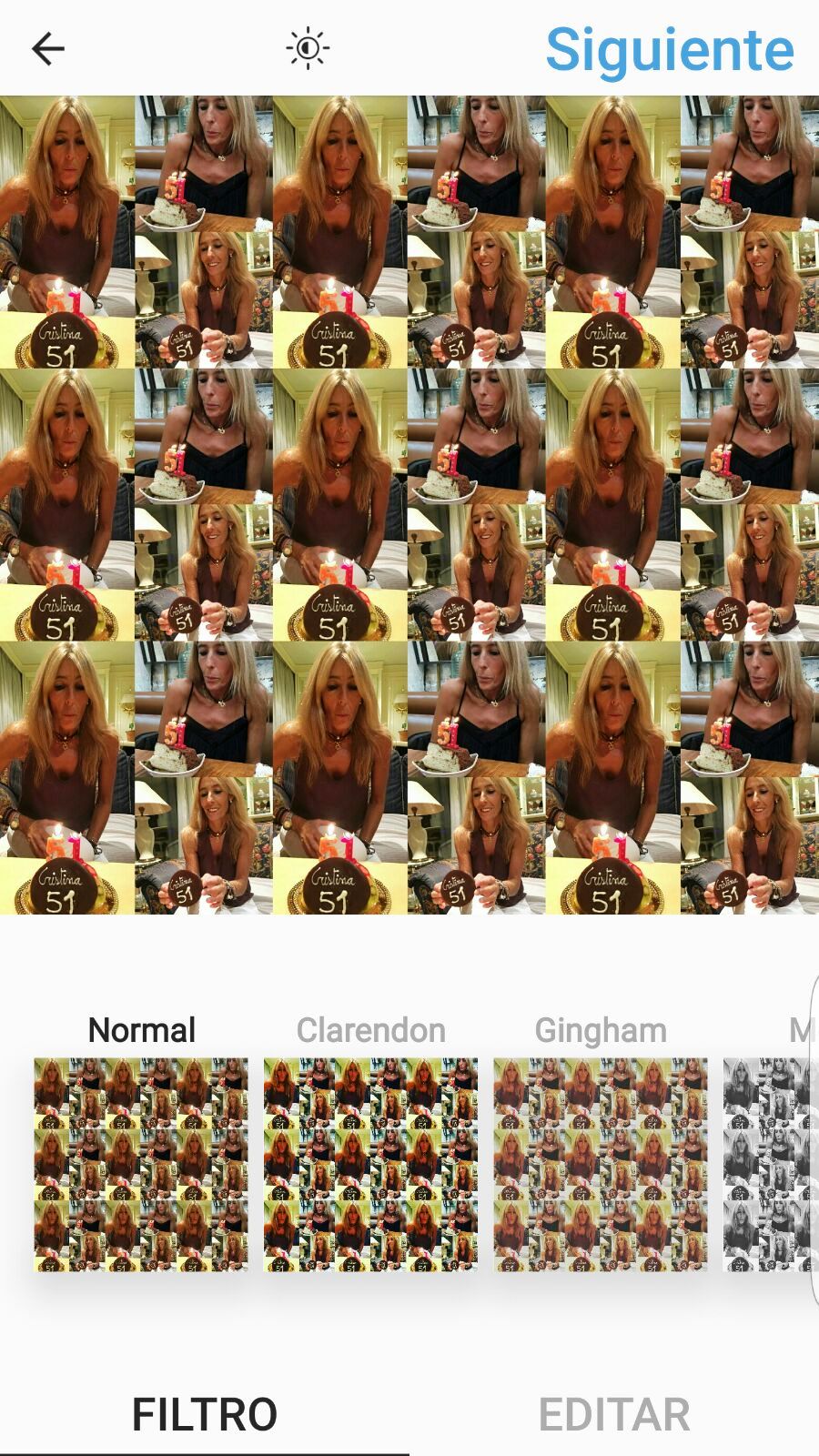Viewport: 819px width, 1456px height.
Task: Open the Lux brightness adjustment
Action: click(308, 48)
